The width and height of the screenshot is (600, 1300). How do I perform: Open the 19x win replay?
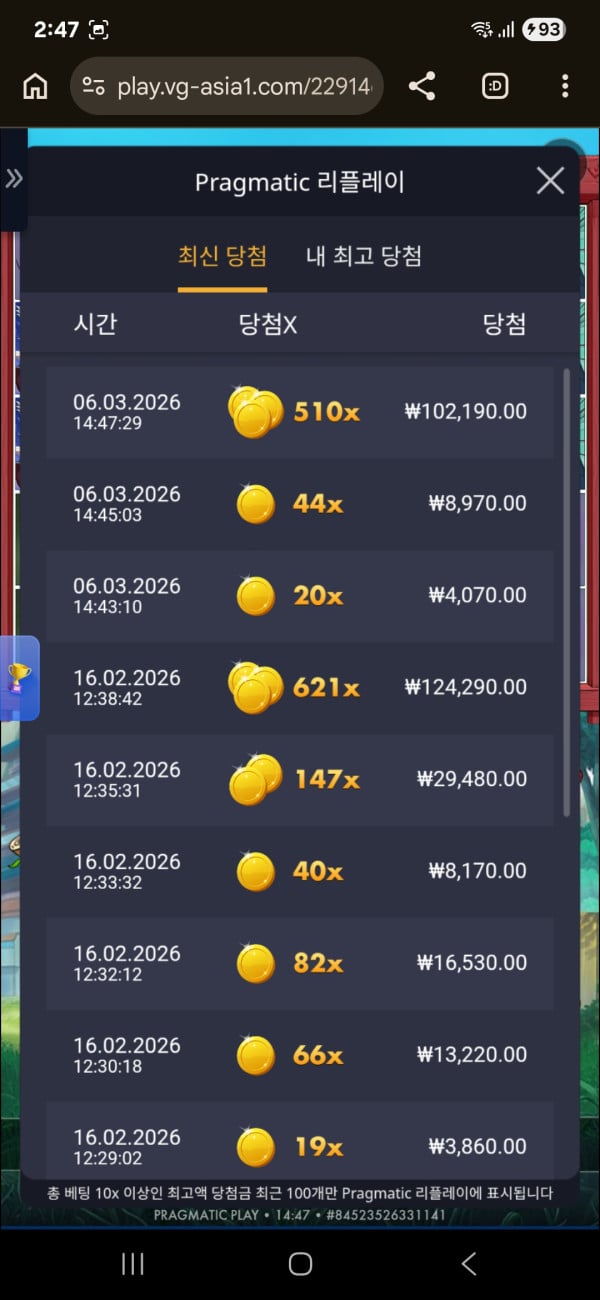[299, 1145]
